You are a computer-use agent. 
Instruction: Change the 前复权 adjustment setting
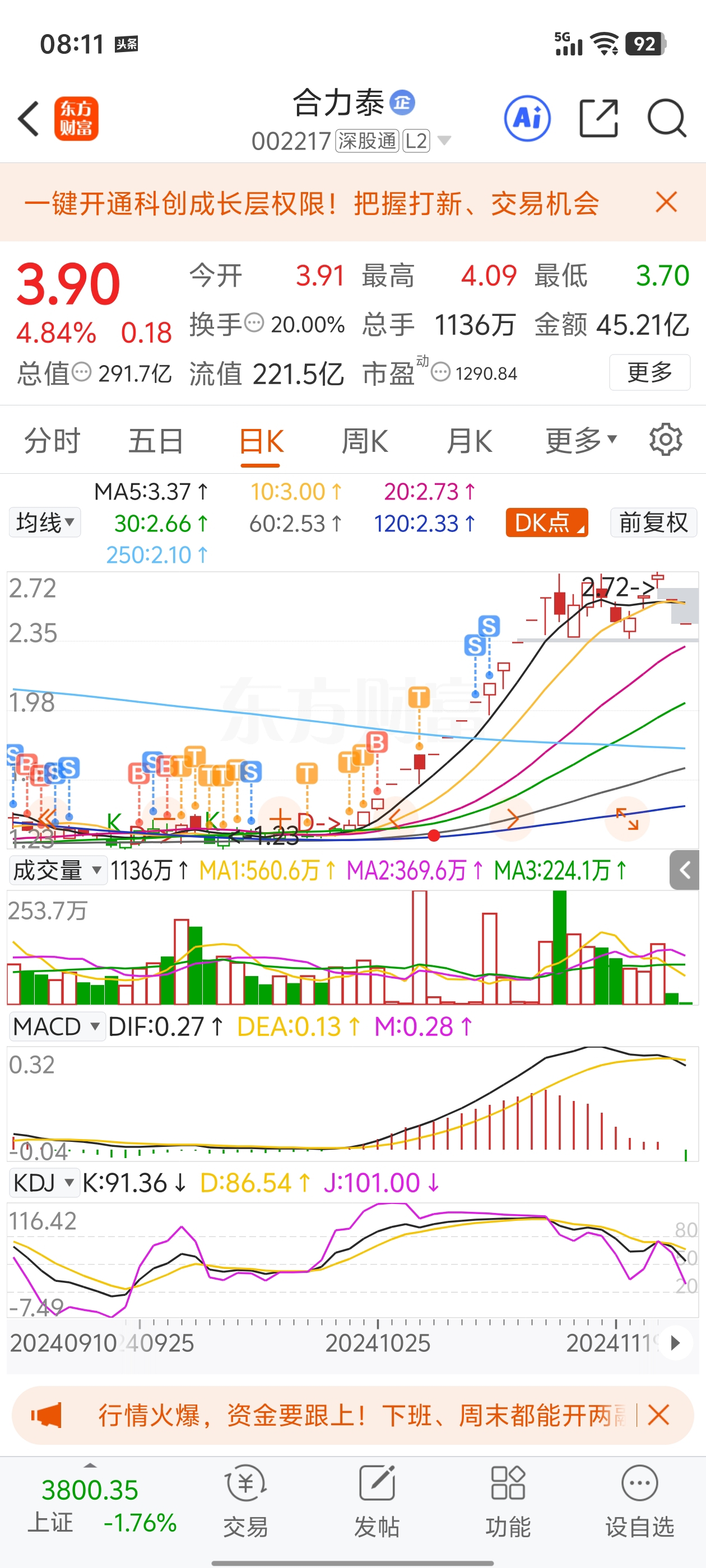click(x=653, y=522)
